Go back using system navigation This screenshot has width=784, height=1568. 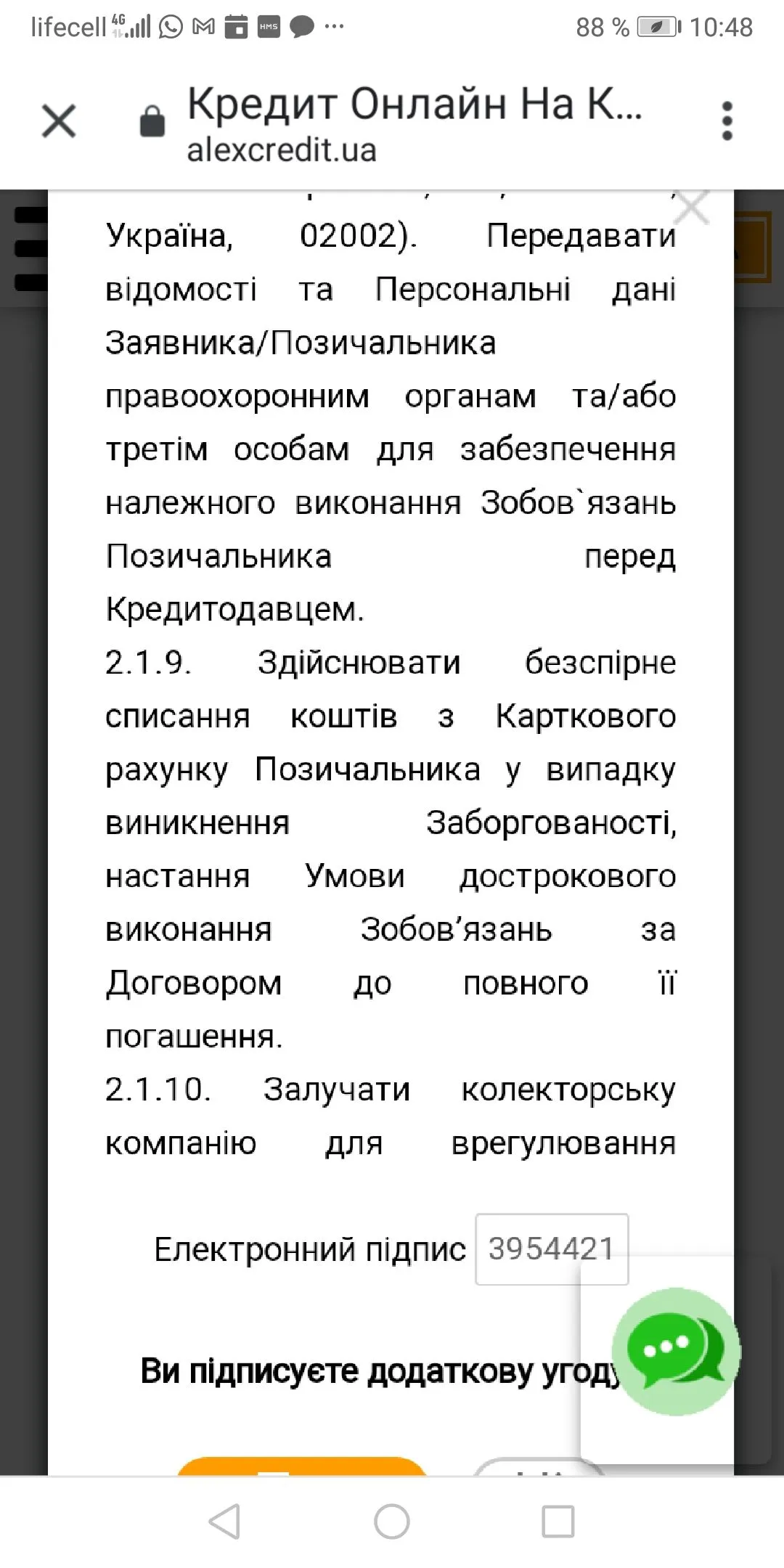[x=224, y=1521]
